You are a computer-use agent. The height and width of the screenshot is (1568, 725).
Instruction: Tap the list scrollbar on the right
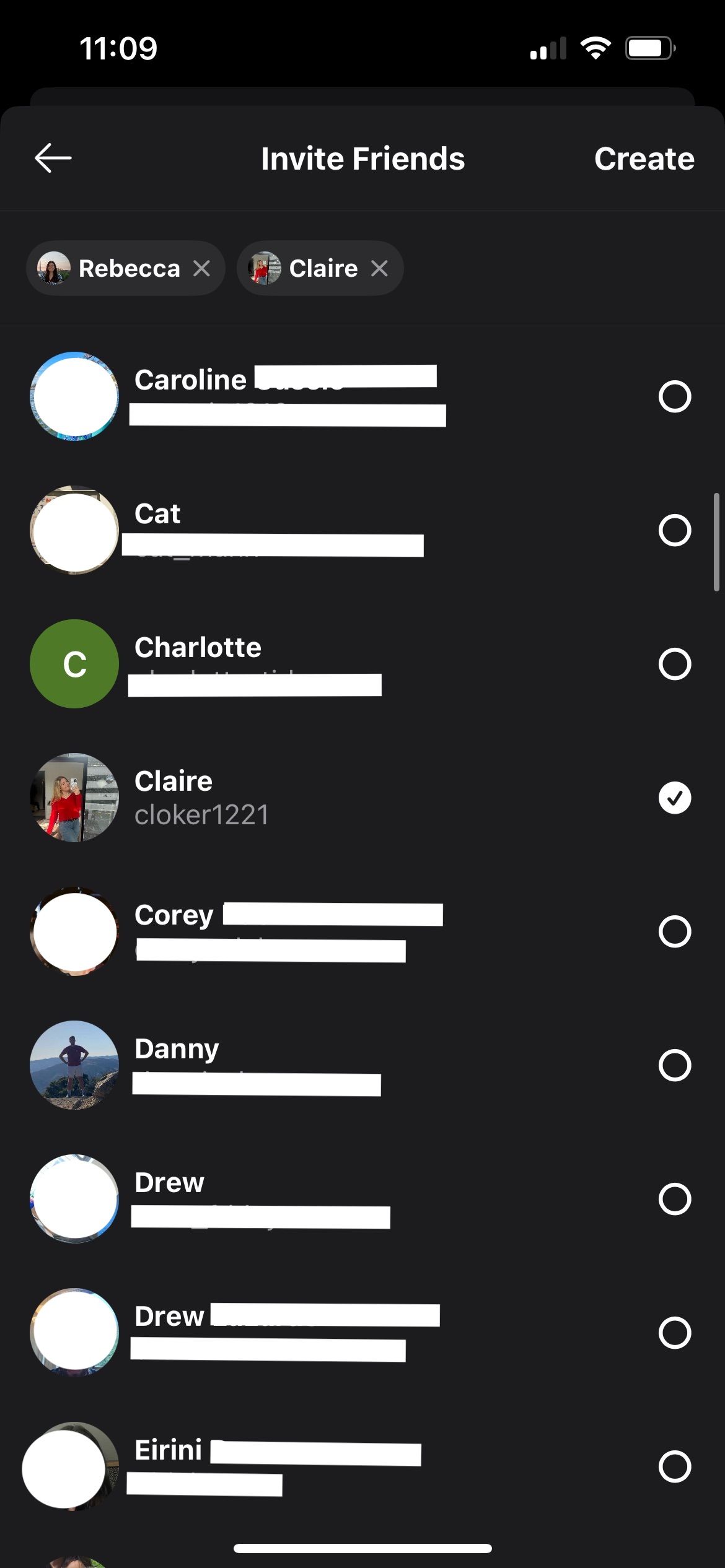click(x=716, y=539)
